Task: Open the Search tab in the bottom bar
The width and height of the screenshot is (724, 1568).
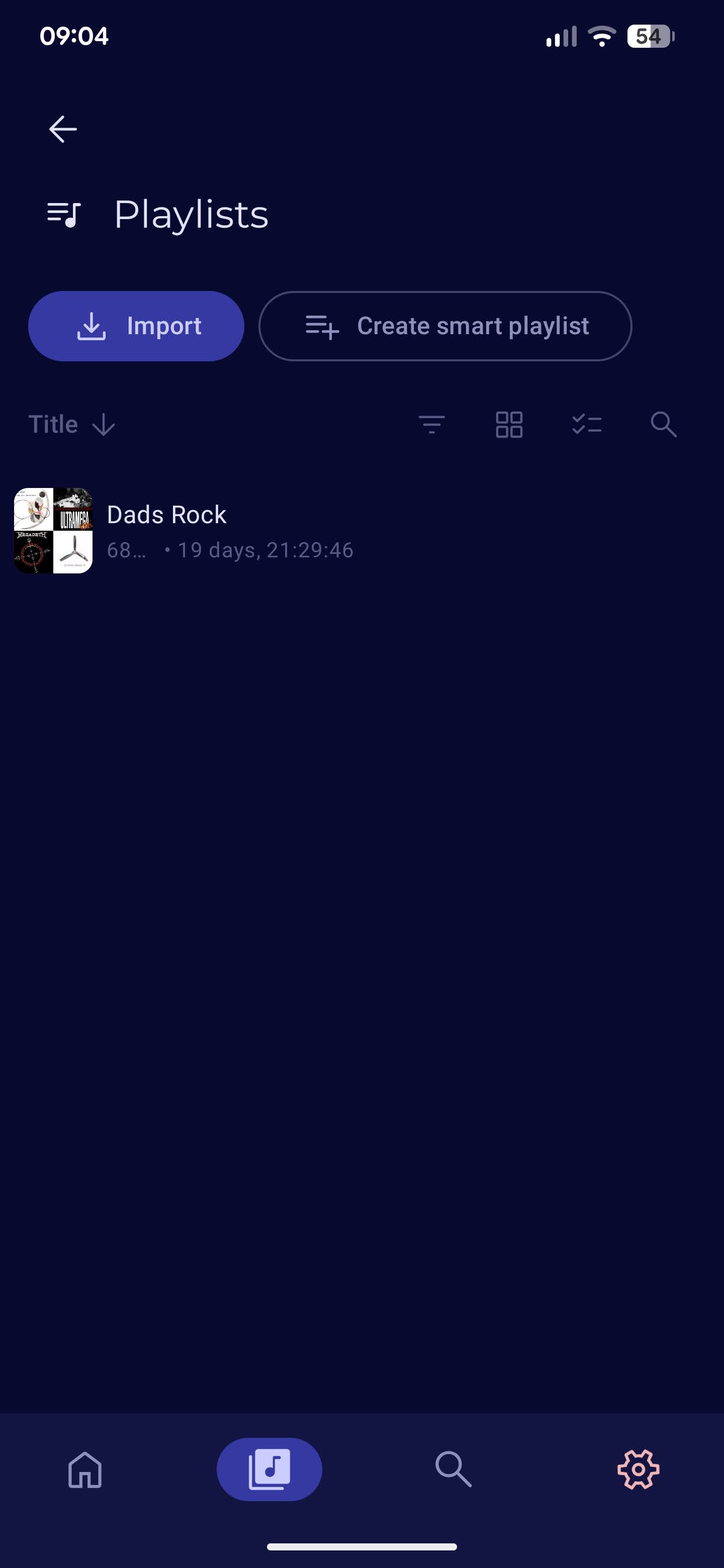Action: [x=454, y=1469]
